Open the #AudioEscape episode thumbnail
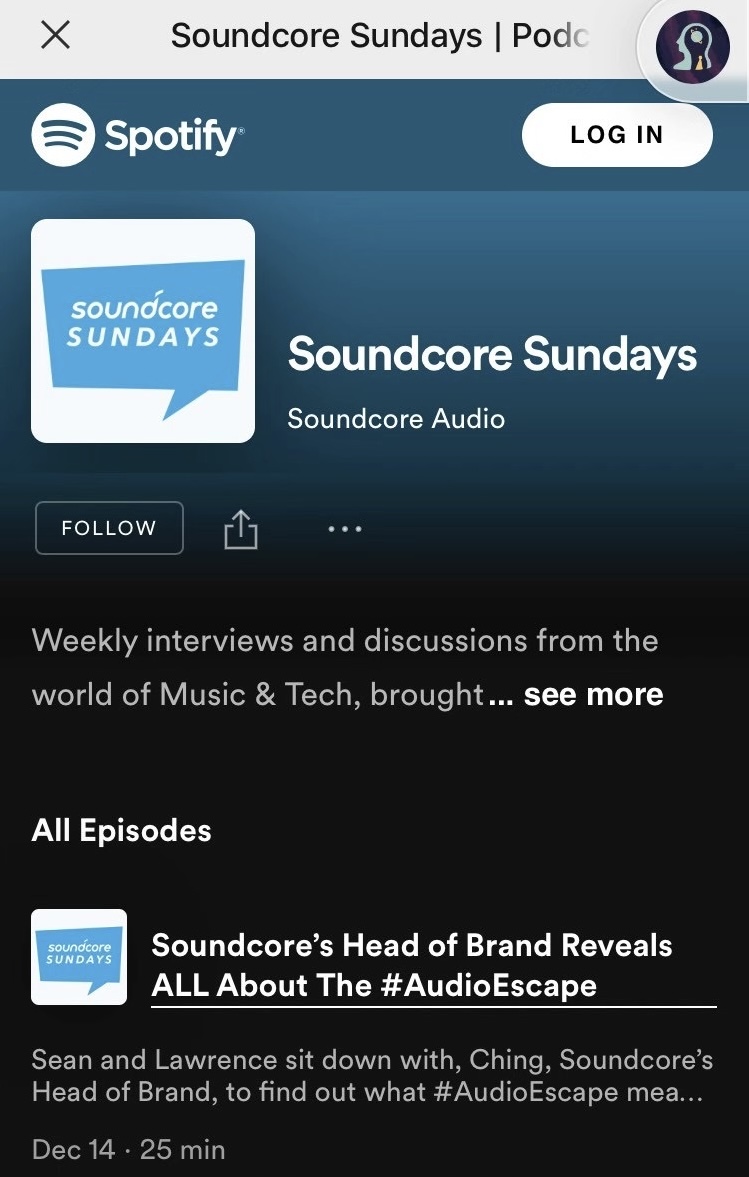Screen dimensions: 749x1177 [x=79, y=956]
